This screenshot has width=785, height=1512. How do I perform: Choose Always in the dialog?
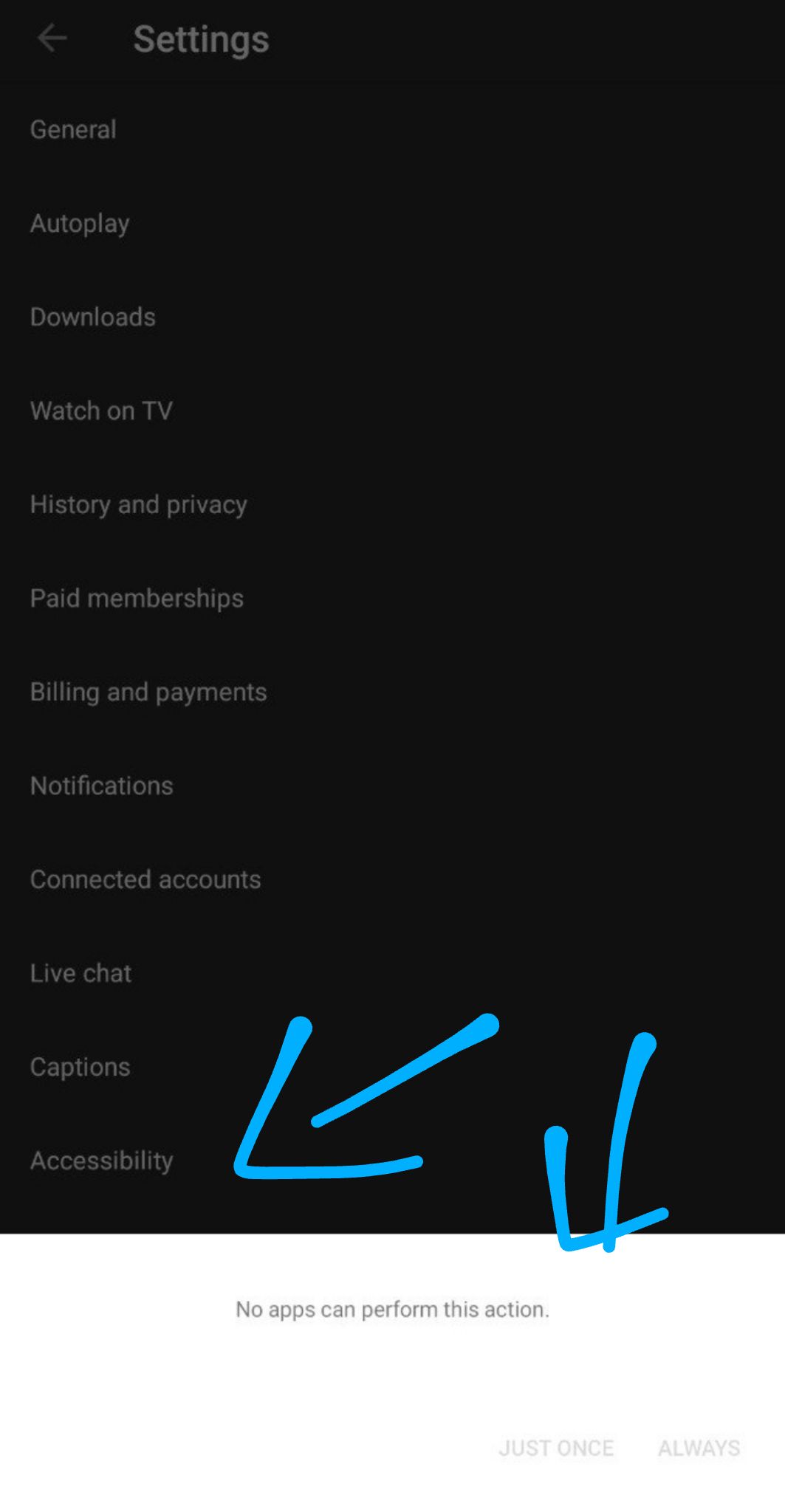[699, 1449]
